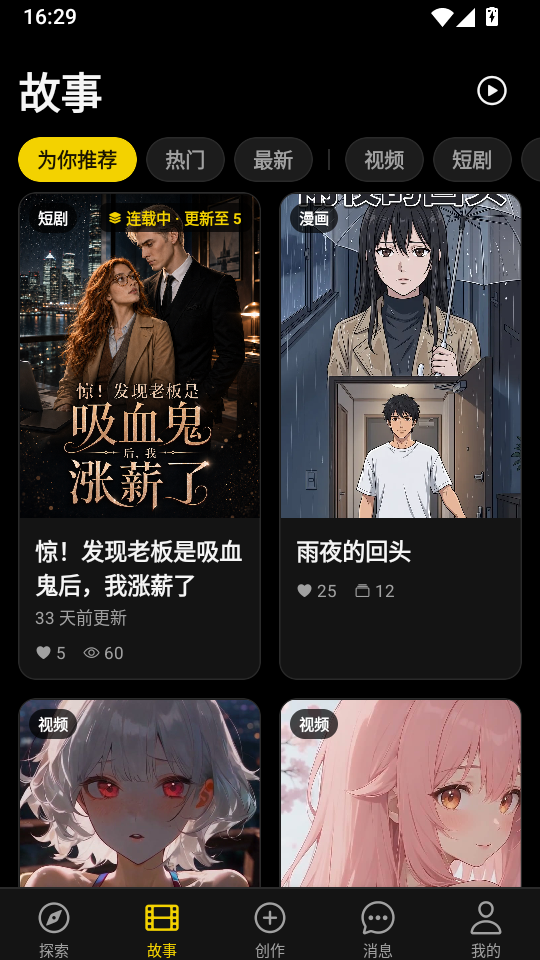Open the 雨夜的回头 comic card
This screenshot has height=960, width=540.
[400, 436]
